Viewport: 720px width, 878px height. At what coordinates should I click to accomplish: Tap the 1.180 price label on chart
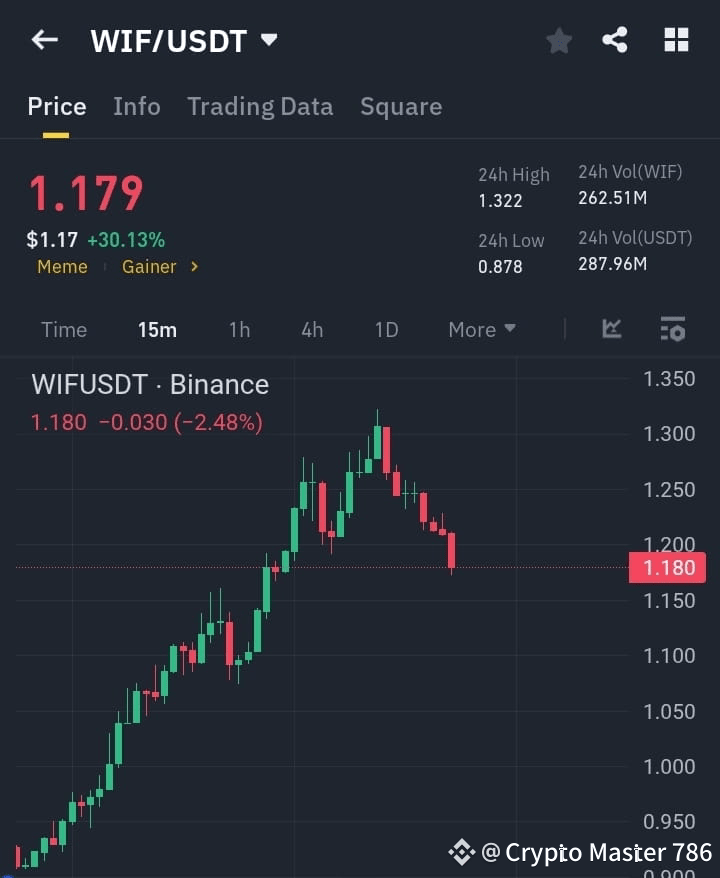pos(666,567)
